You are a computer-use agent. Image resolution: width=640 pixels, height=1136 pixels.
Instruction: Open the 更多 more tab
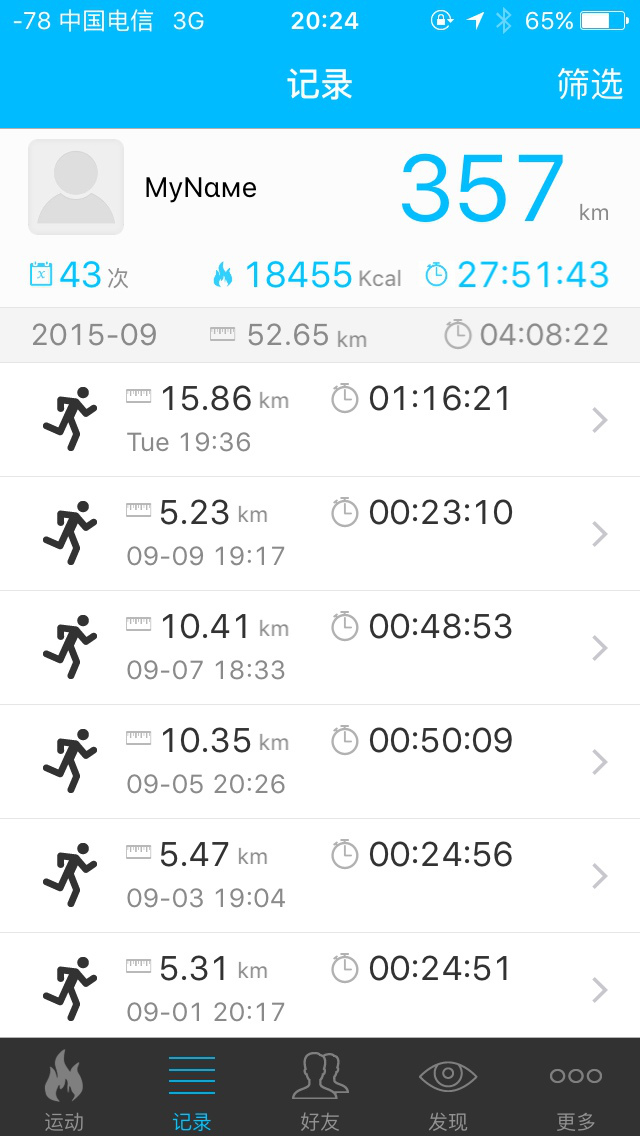[x=576, y=1088]
